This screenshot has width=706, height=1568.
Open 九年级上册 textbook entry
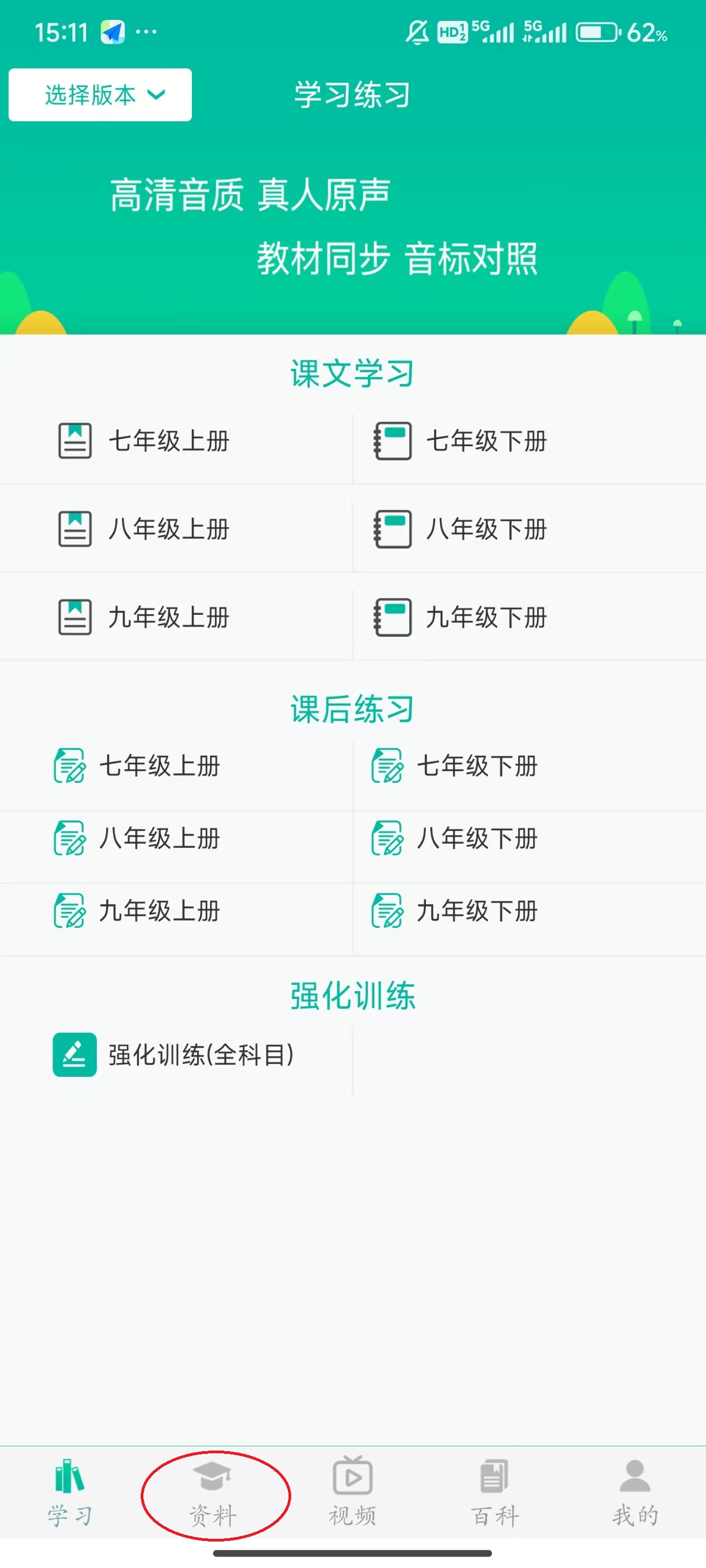(73, 616)
